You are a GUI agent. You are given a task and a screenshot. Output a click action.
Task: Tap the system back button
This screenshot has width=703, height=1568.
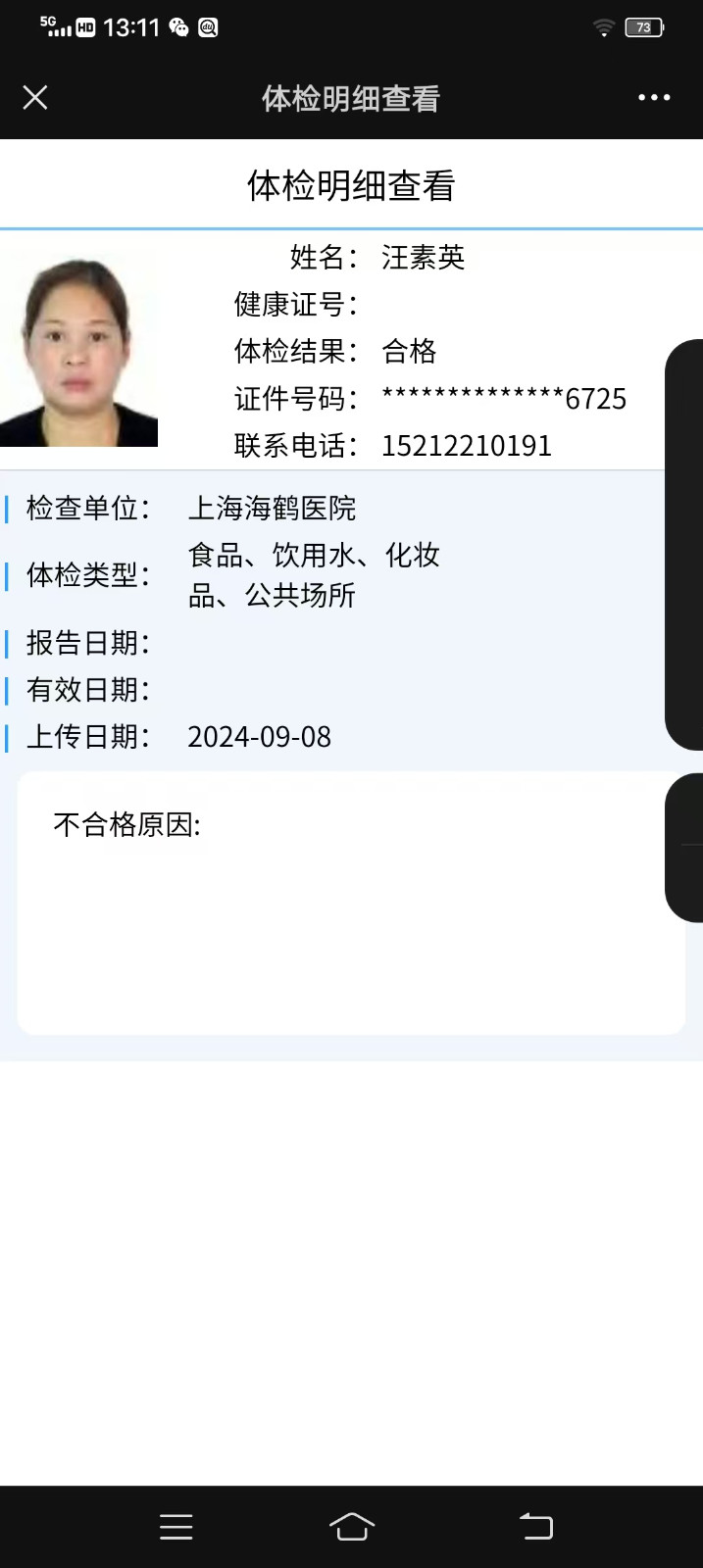536,1526
